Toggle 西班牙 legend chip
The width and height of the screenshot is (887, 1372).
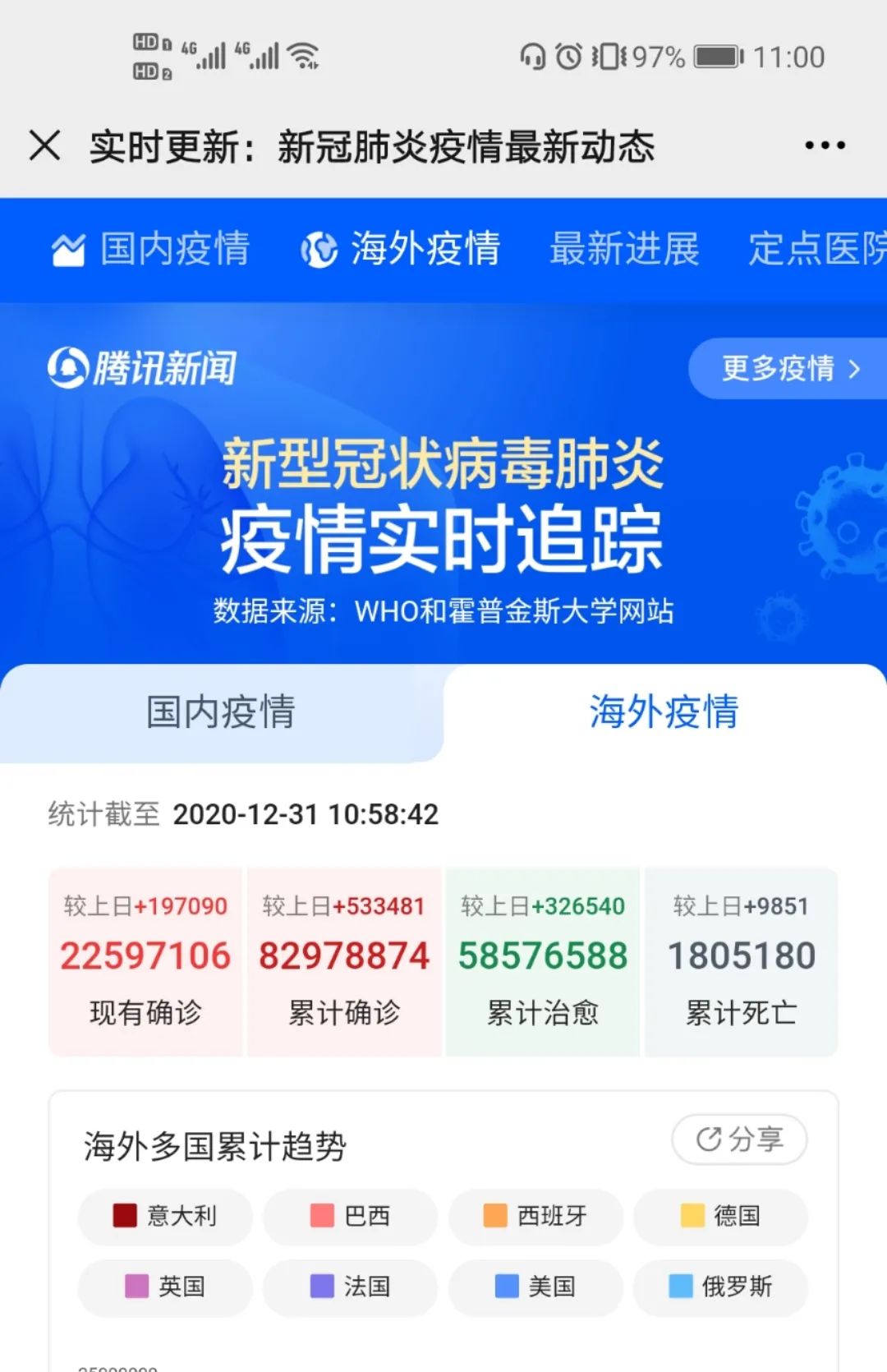click(535, 1216)
